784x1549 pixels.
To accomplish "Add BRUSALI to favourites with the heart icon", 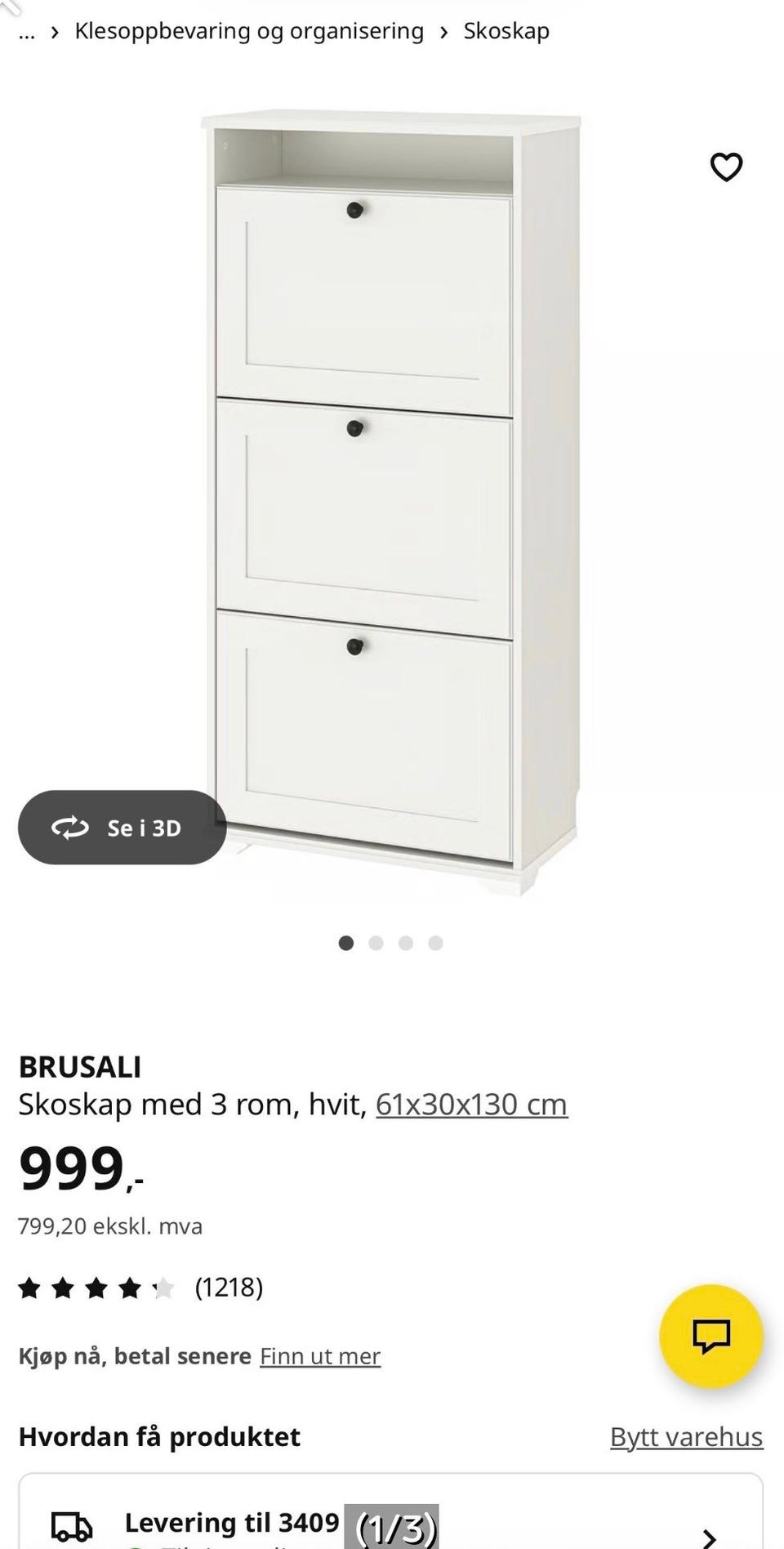I will pos(726,167).
